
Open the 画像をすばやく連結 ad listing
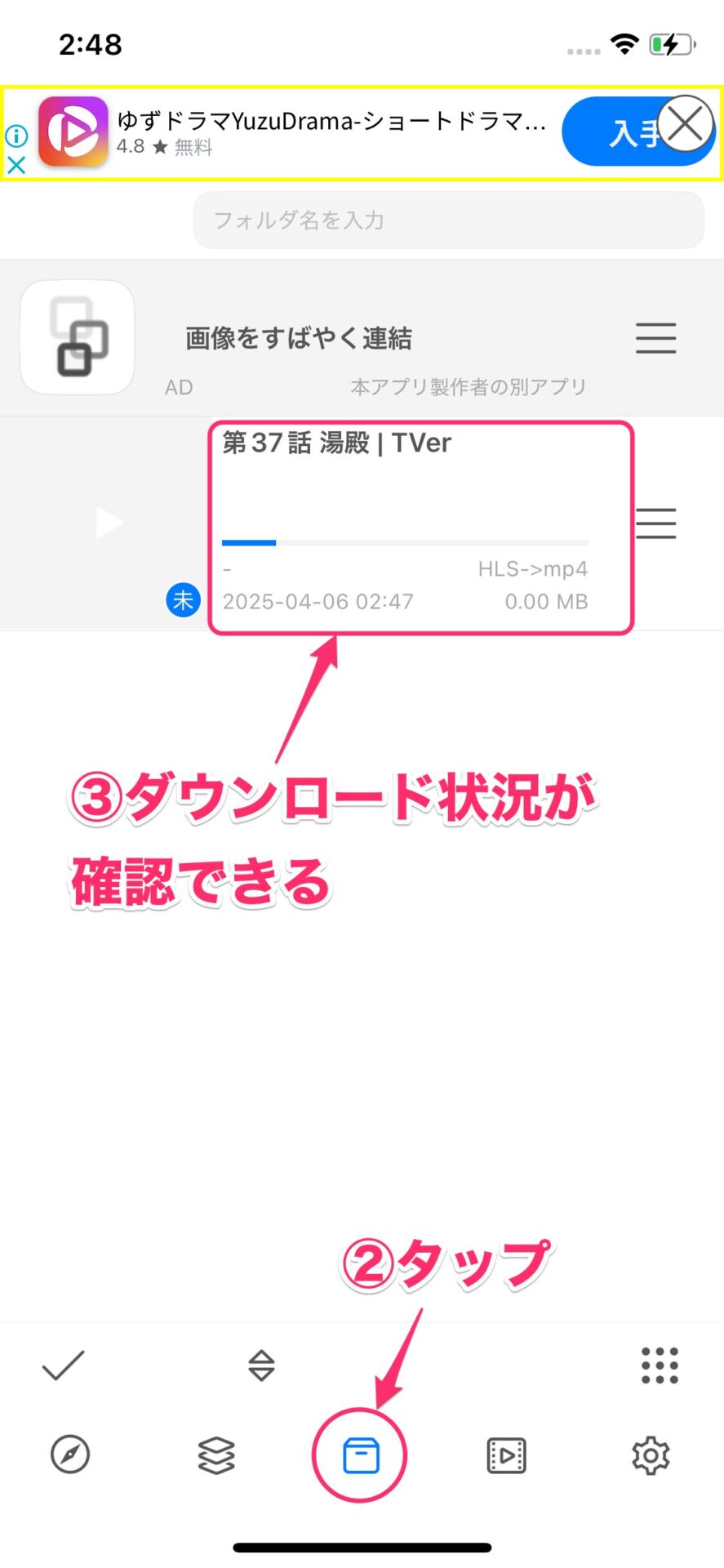click(x=298, y=337)
